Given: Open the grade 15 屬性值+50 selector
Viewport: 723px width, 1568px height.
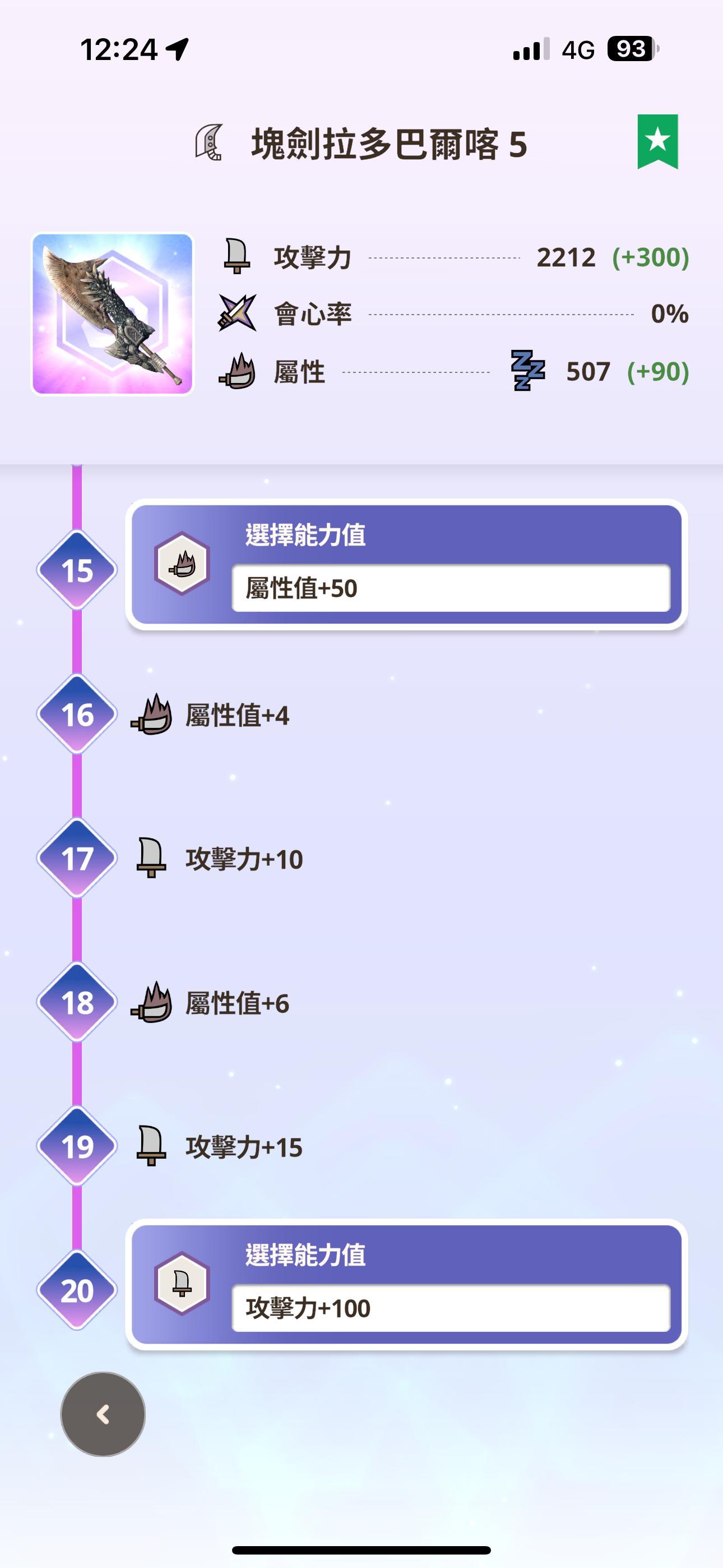Looking at the screenshot, I should 451,589.
